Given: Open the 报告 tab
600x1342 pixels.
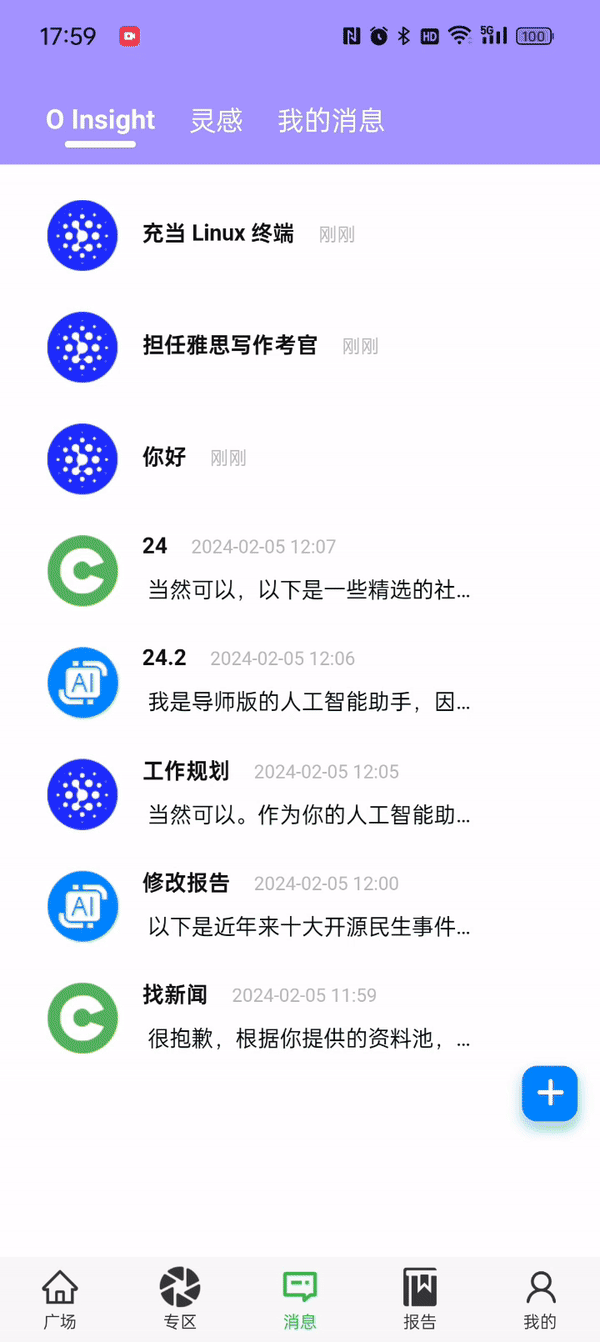Looking at the screenshot, I should pos(420,1299).
